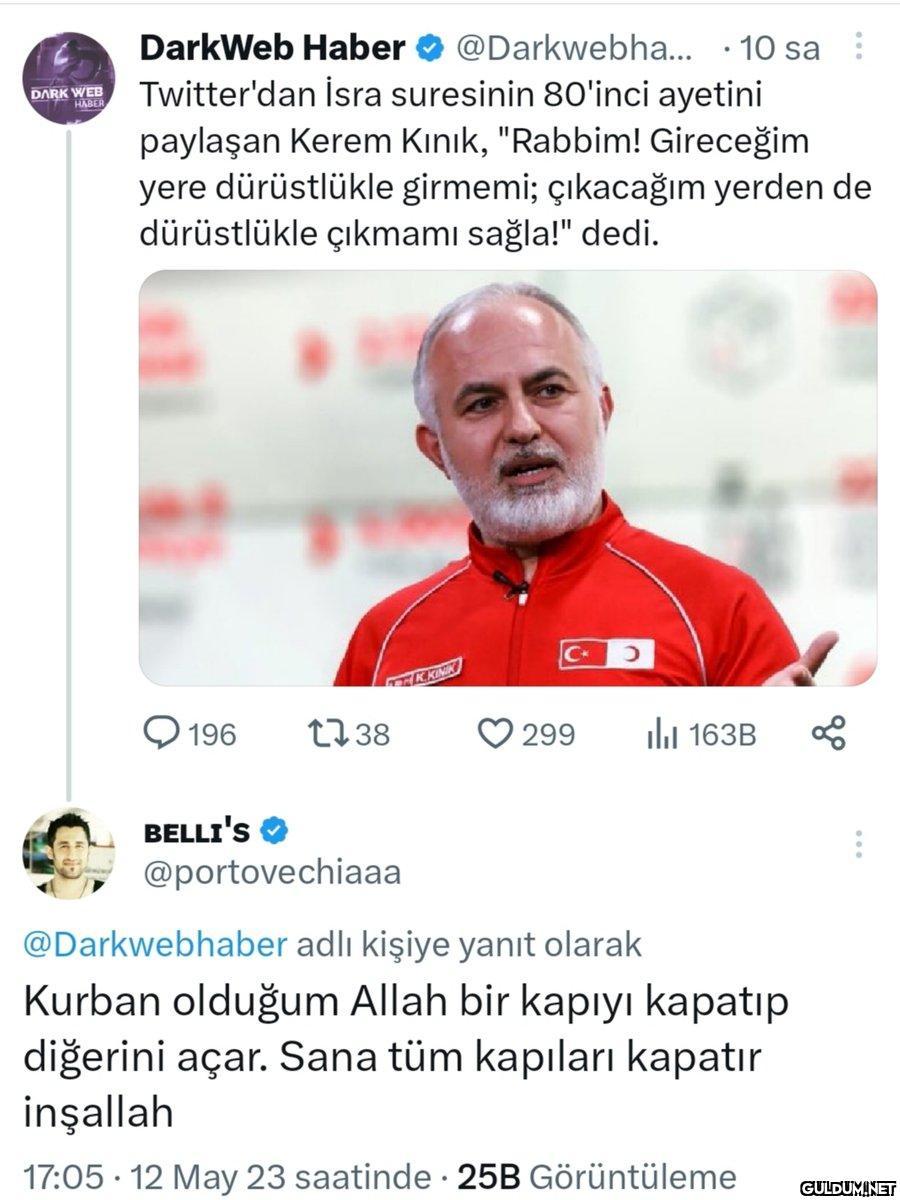Viewport: 900px width, 1200px height.
Task: View analytics for the 163B views tweet
Action: coord(662,735)
